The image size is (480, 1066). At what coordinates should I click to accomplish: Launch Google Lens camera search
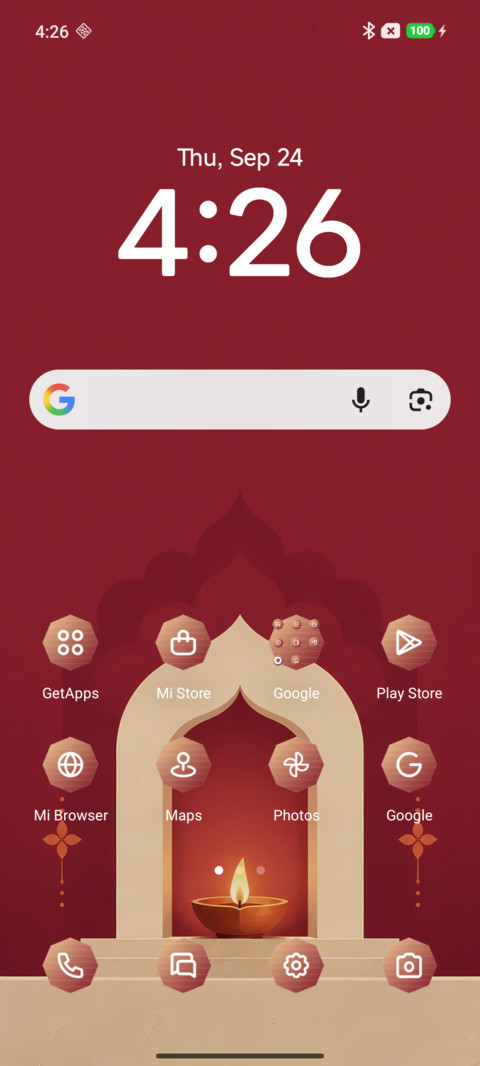pos(421,400)
